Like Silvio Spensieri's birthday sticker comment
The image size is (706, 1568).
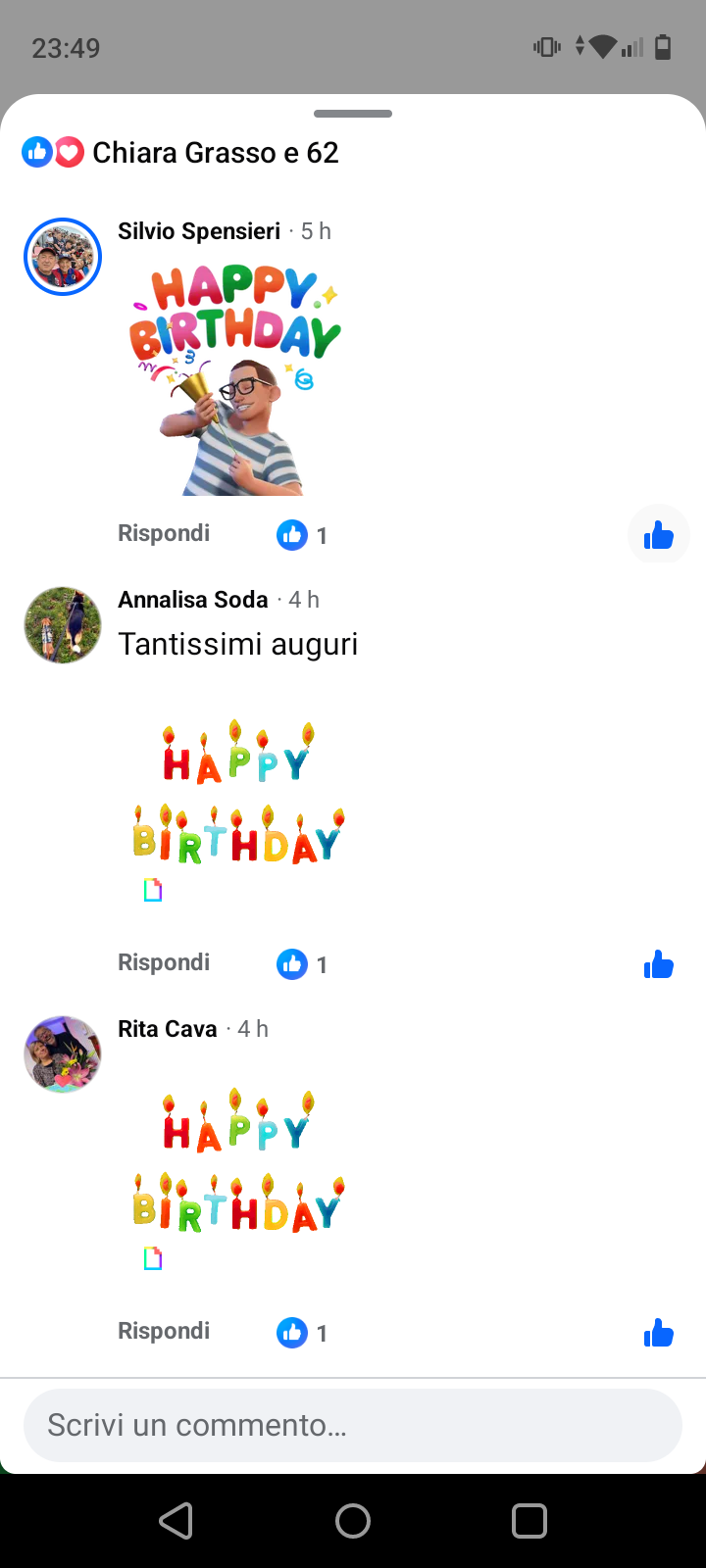658,536
